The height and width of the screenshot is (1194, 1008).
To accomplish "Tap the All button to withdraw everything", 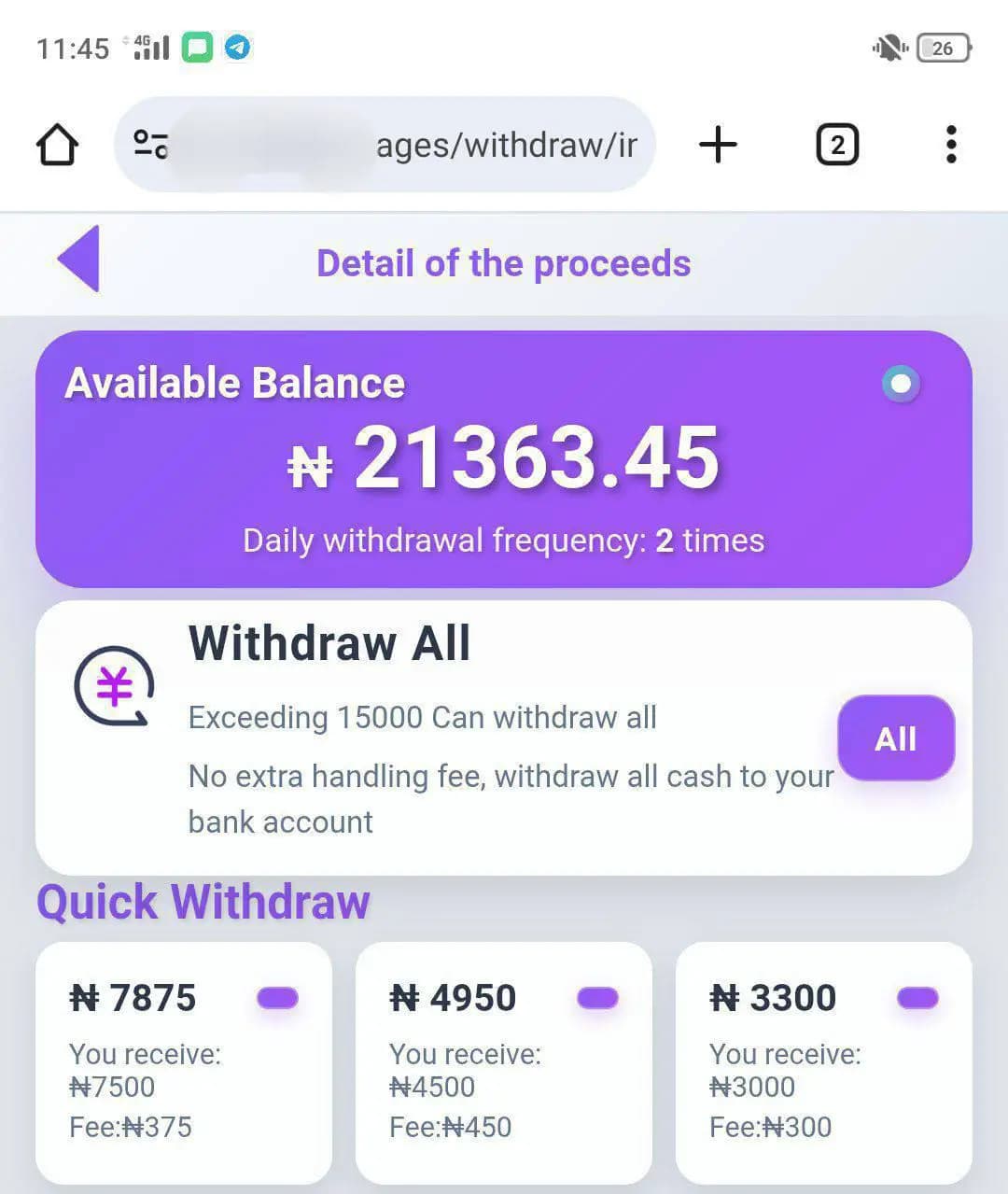I will [x=895, y=738].
